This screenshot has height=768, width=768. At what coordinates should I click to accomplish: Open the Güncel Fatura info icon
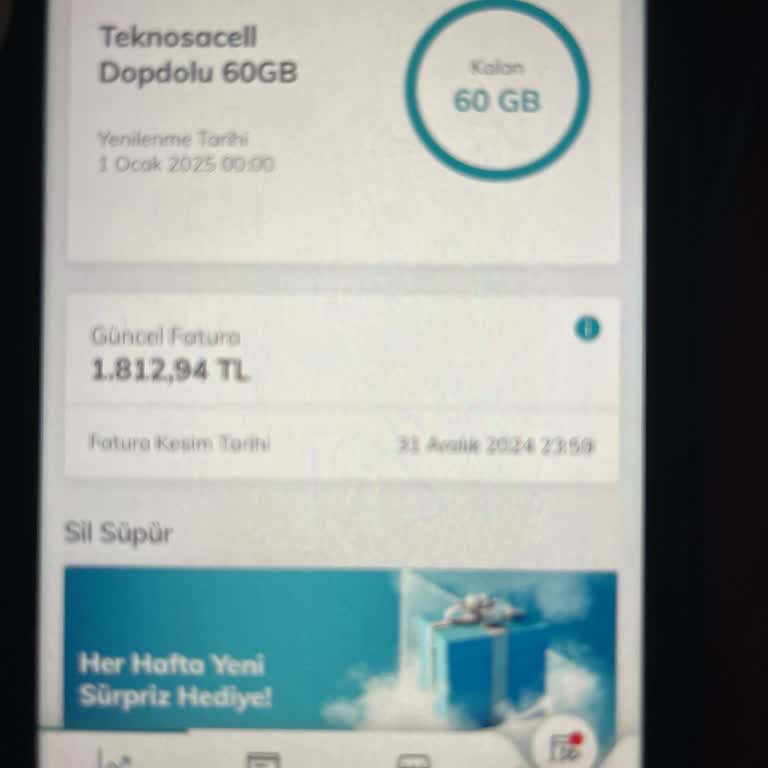click(588, 328)
